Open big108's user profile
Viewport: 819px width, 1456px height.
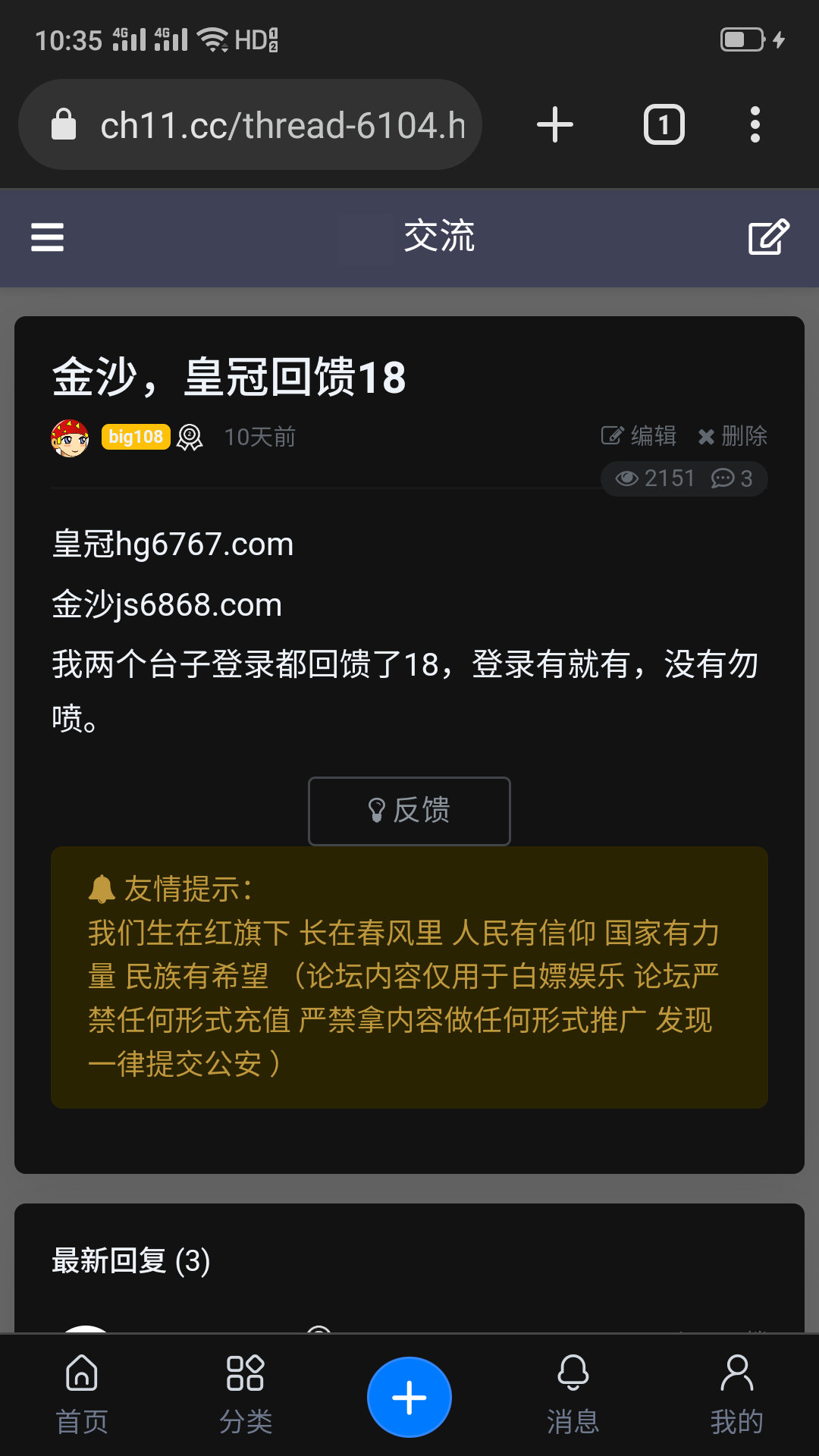coord(136,437)
